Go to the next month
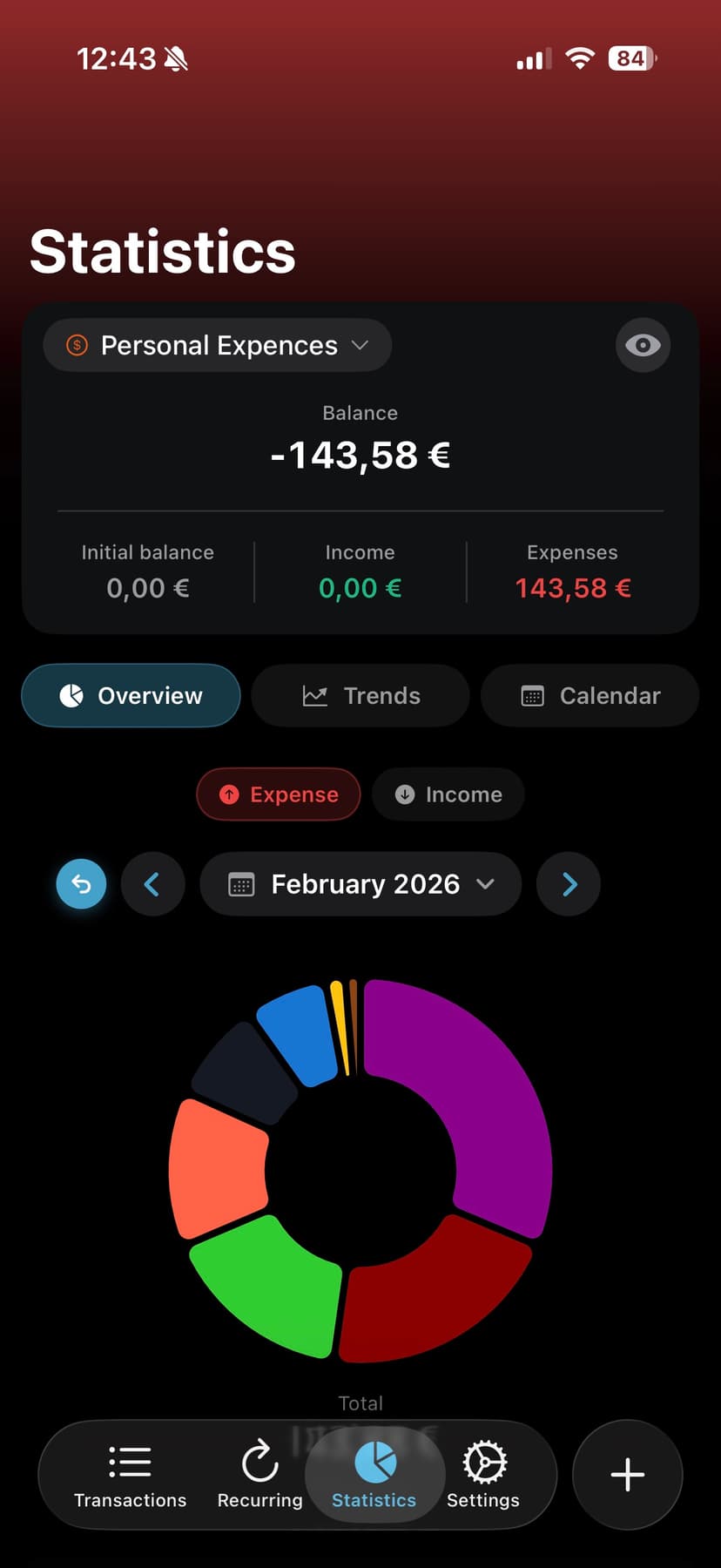The width and height of the screenshot is (721, 1568). coord(569,884)
